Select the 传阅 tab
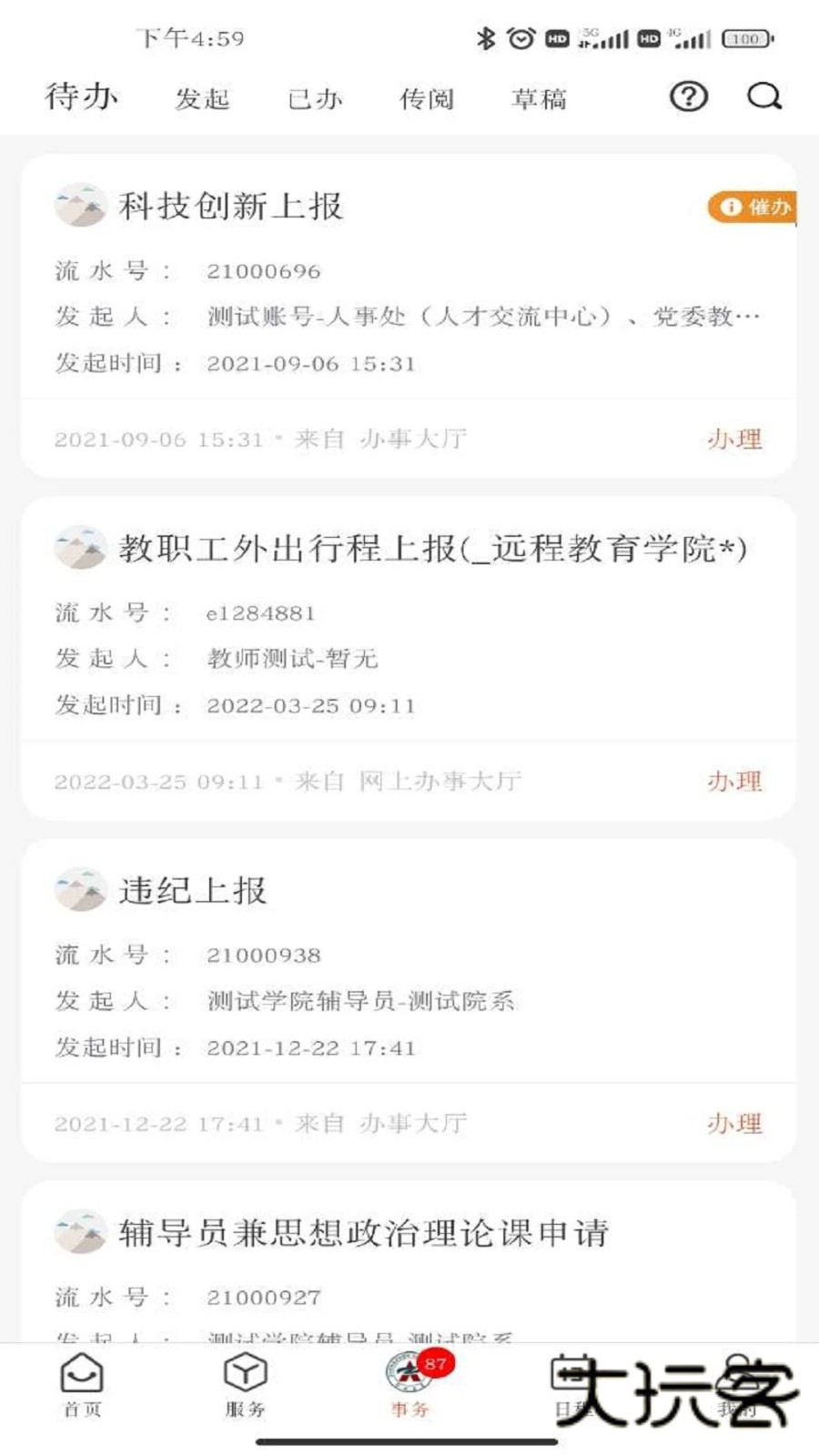Image resolution: width=819 pixels, height=1456 pixels. click(428, 98)
